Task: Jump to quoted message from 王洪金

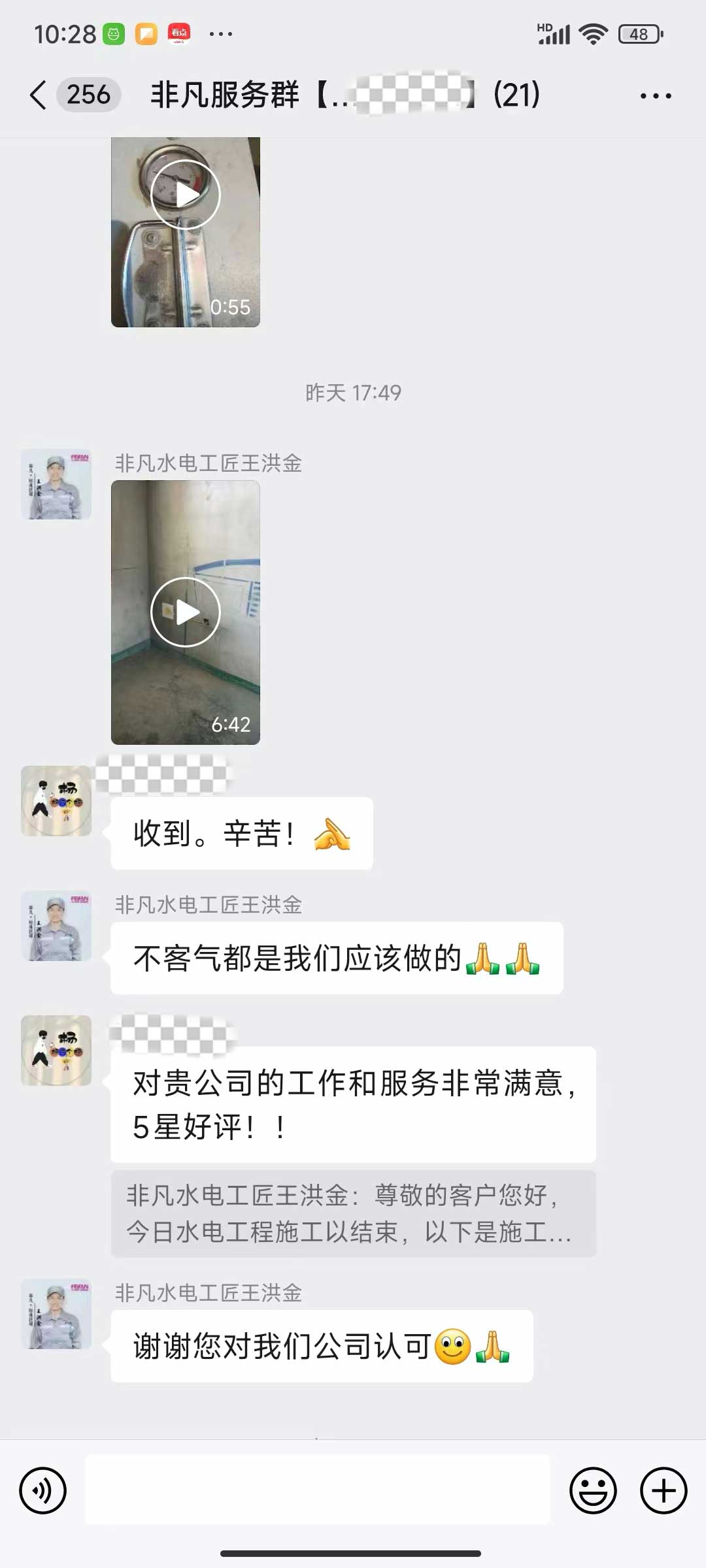Action: pyautogui.click(x=353, y=1213)
